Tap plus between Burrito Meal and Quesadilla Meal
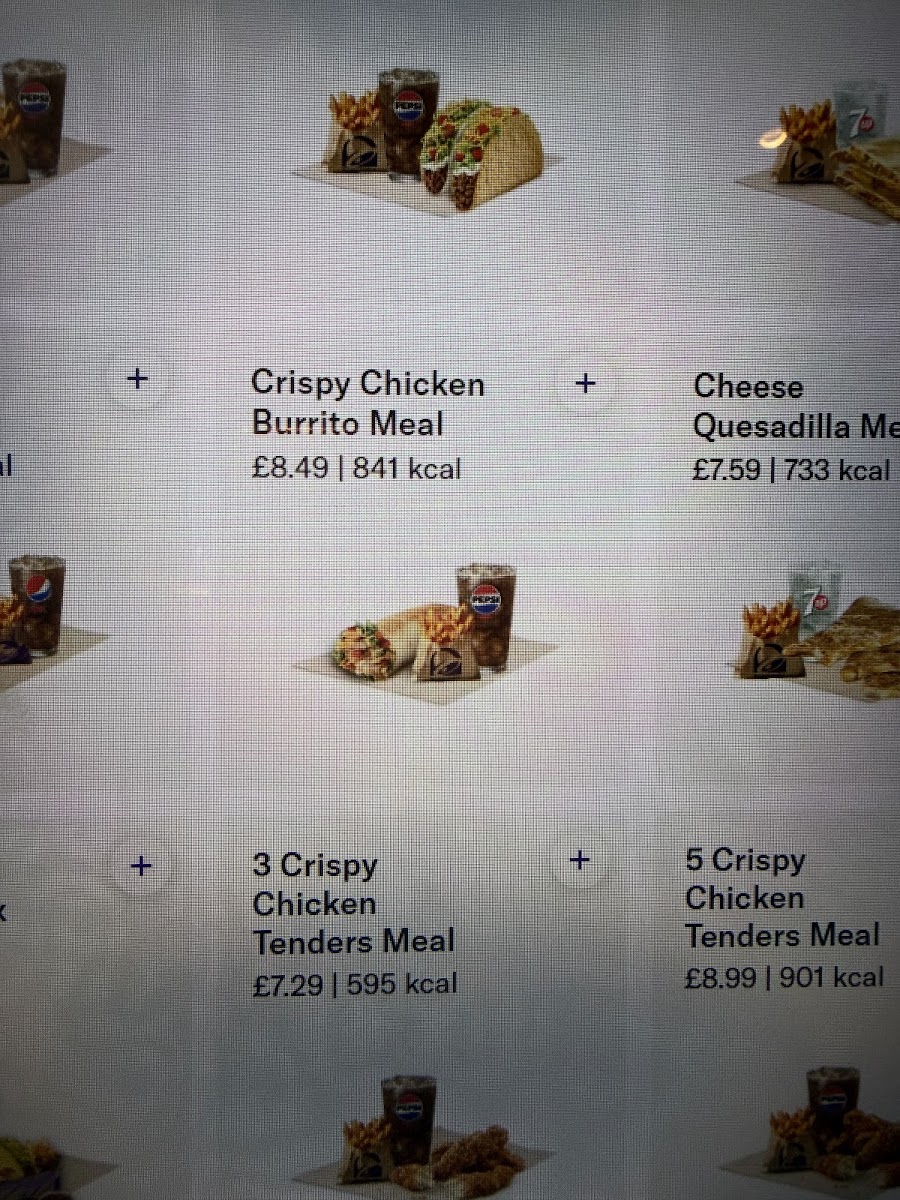 pos(585,382)
